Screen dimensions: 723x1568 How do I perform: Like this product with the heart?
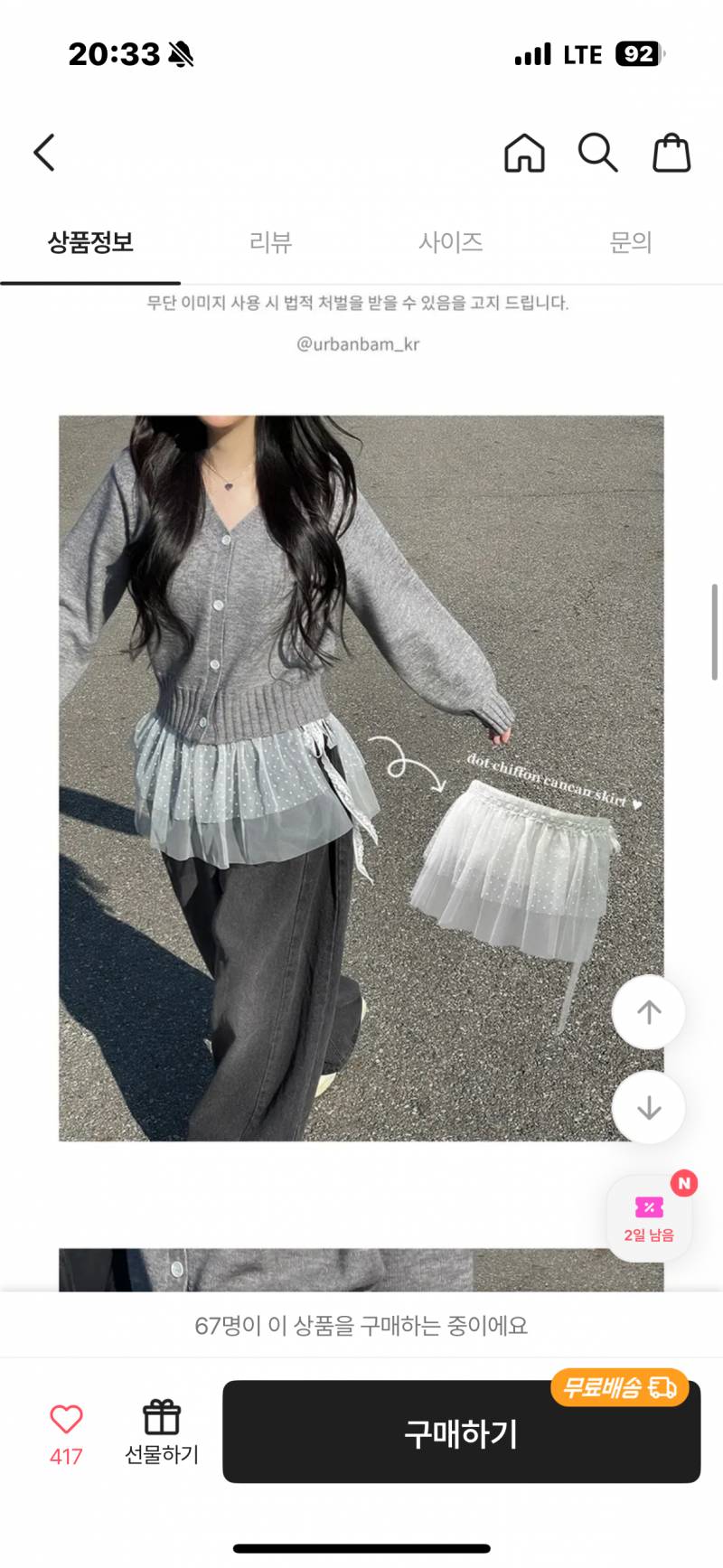(x=66, y=1420)
